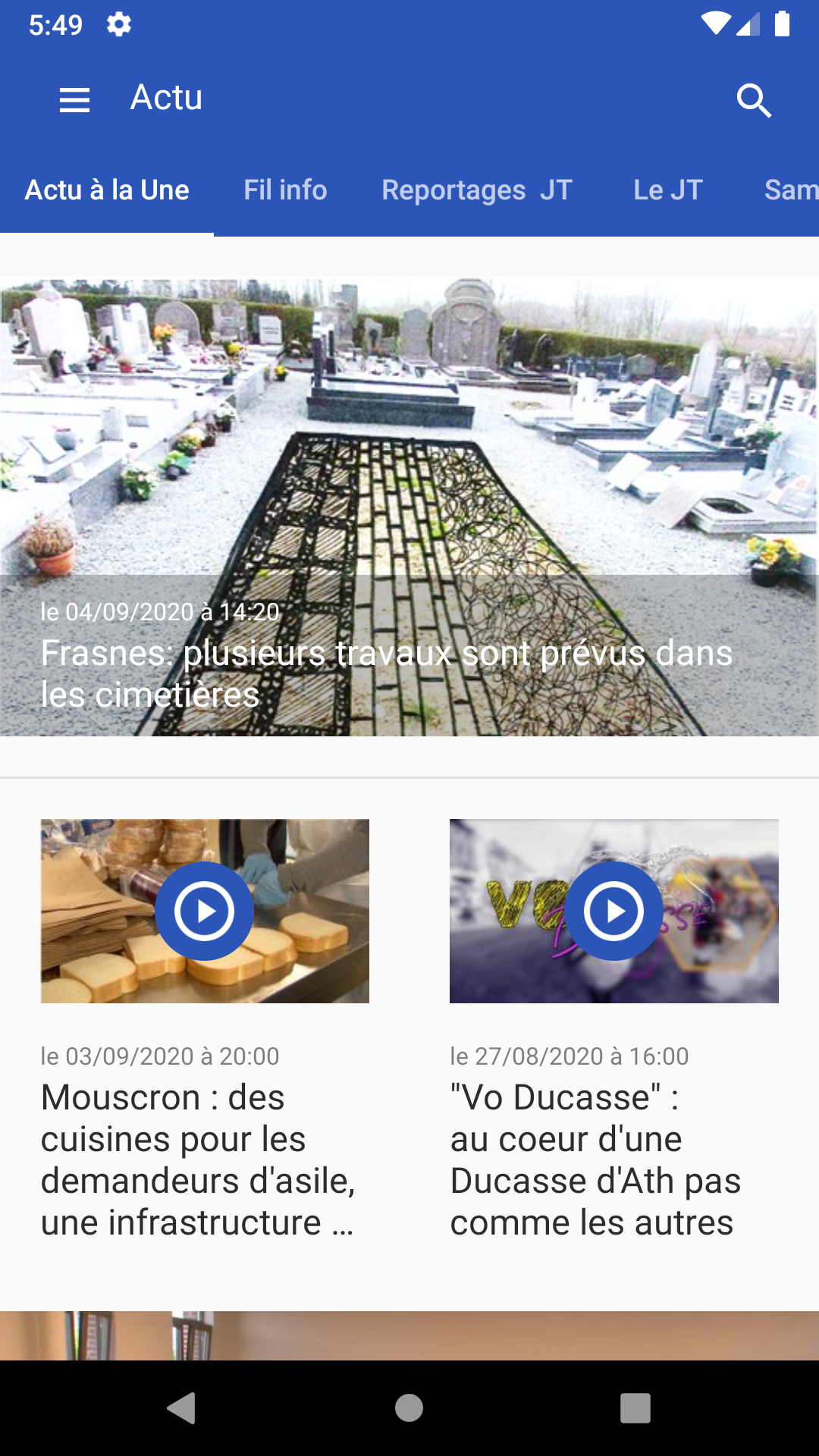Go to the device home screen

click(409, 1408)
